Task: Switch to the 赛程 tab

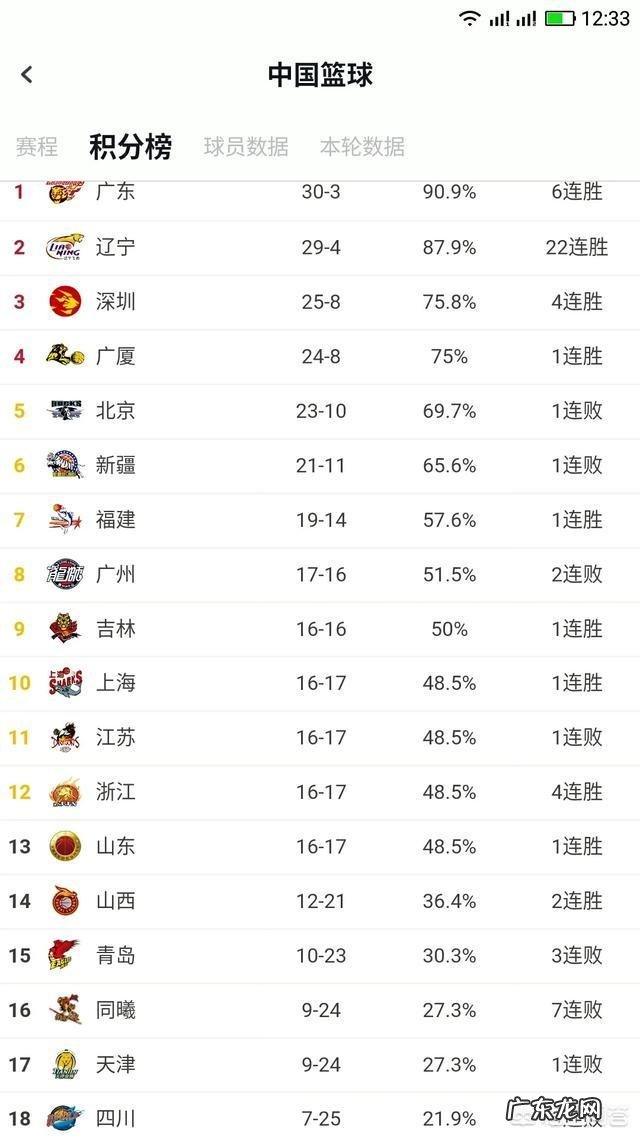Action: click(x=37, y=147)
